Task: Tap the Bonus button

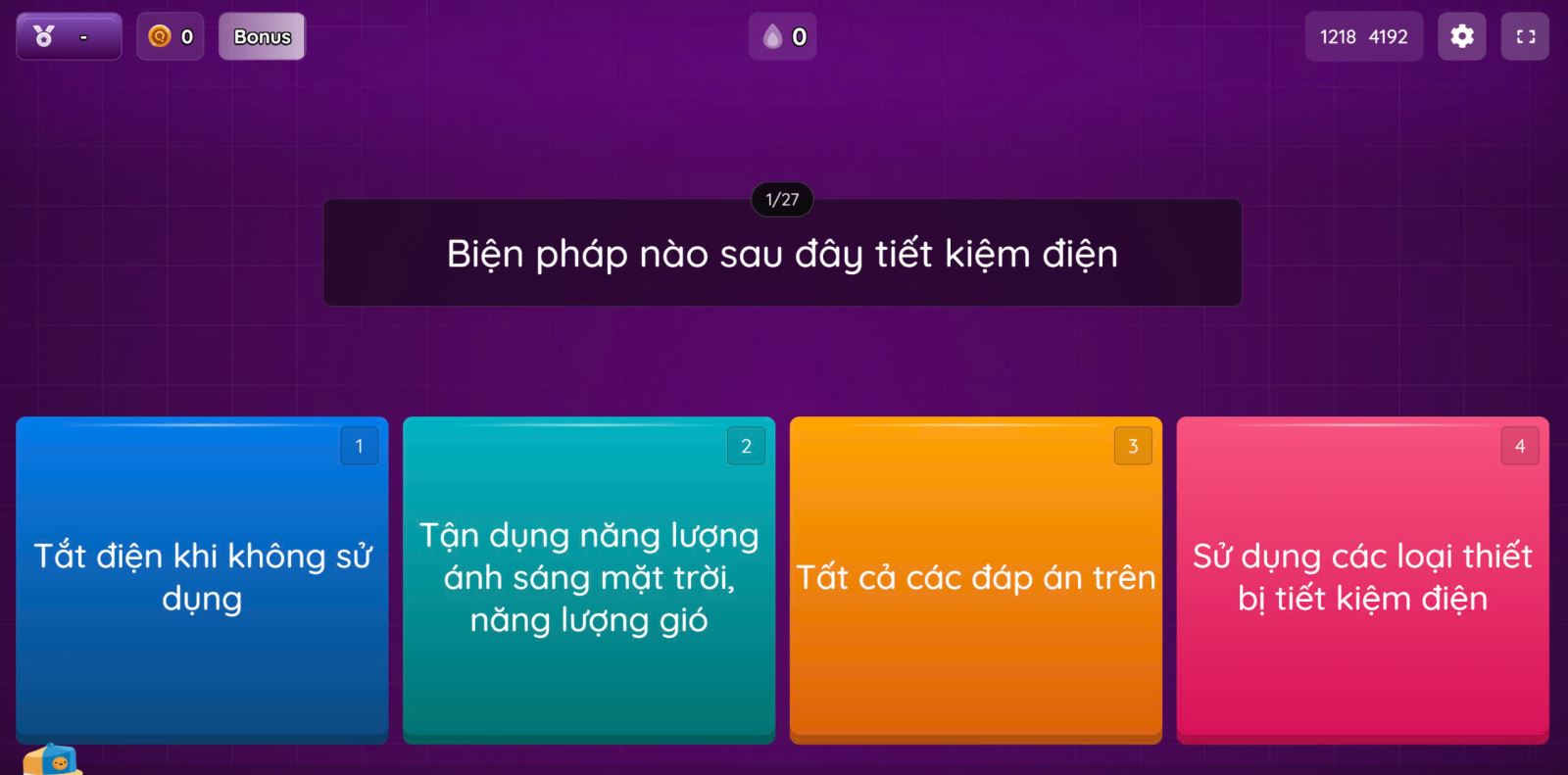Action: pos(262,36)
